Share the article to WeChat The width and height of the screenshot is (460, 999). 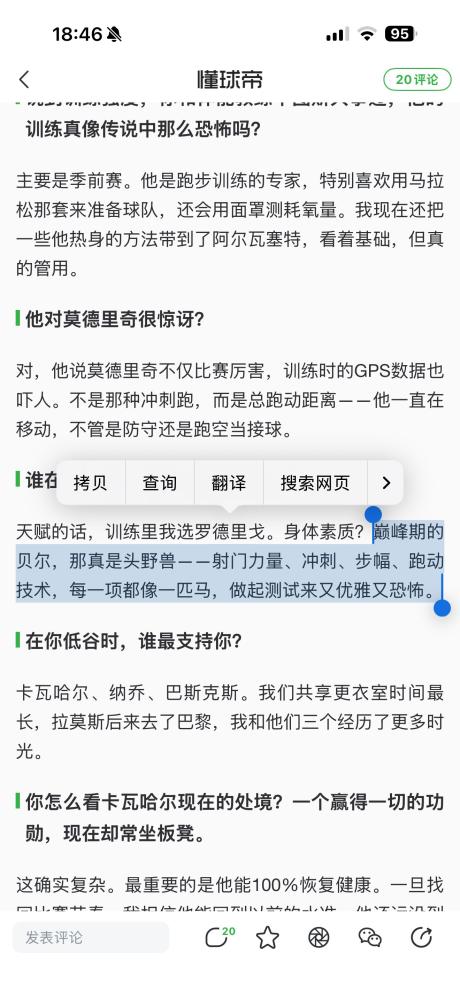point(370,937)
